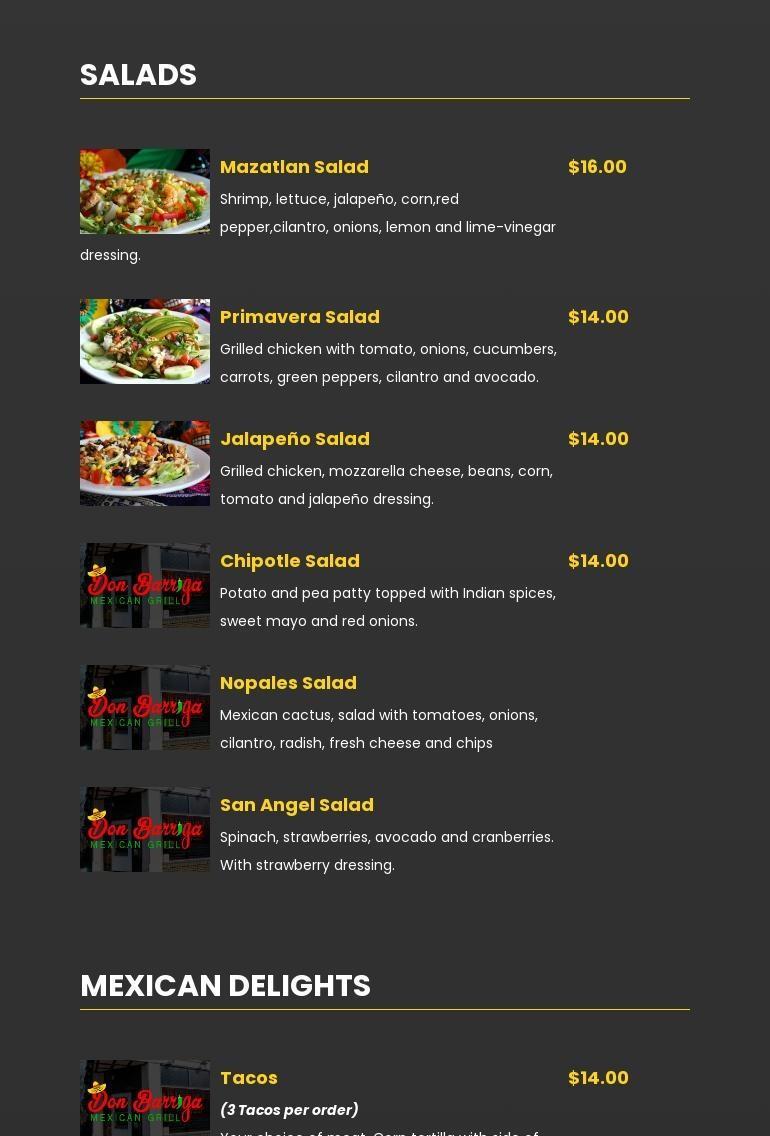Open the Mazatlan Salad photo
Screen dimensions: 770x1136
pos(145,191)
